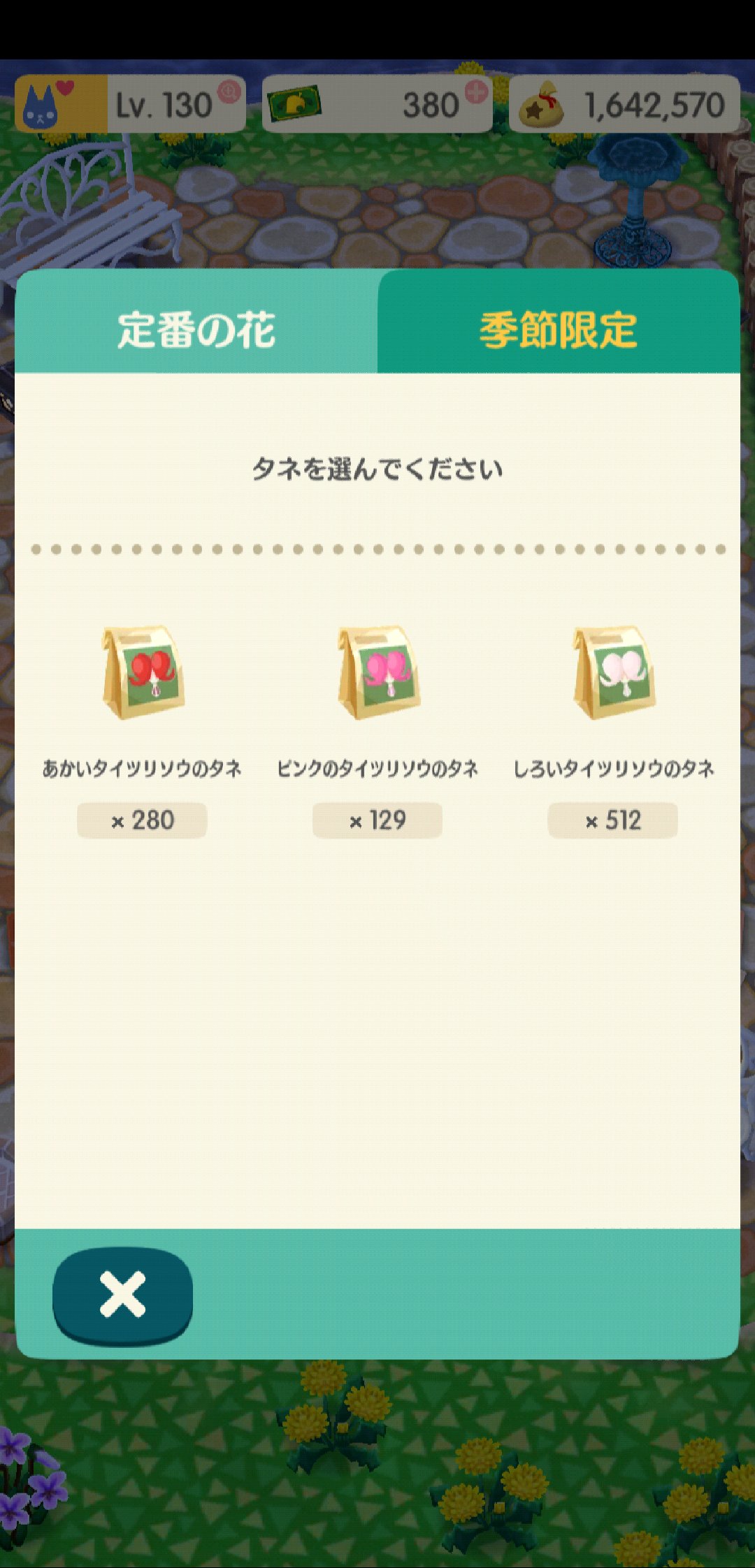This screenshot has width=755, height=1568.
Task: Pick the ピンクのタイツリソウのタネ seed bag
Action: click(377, 672)
